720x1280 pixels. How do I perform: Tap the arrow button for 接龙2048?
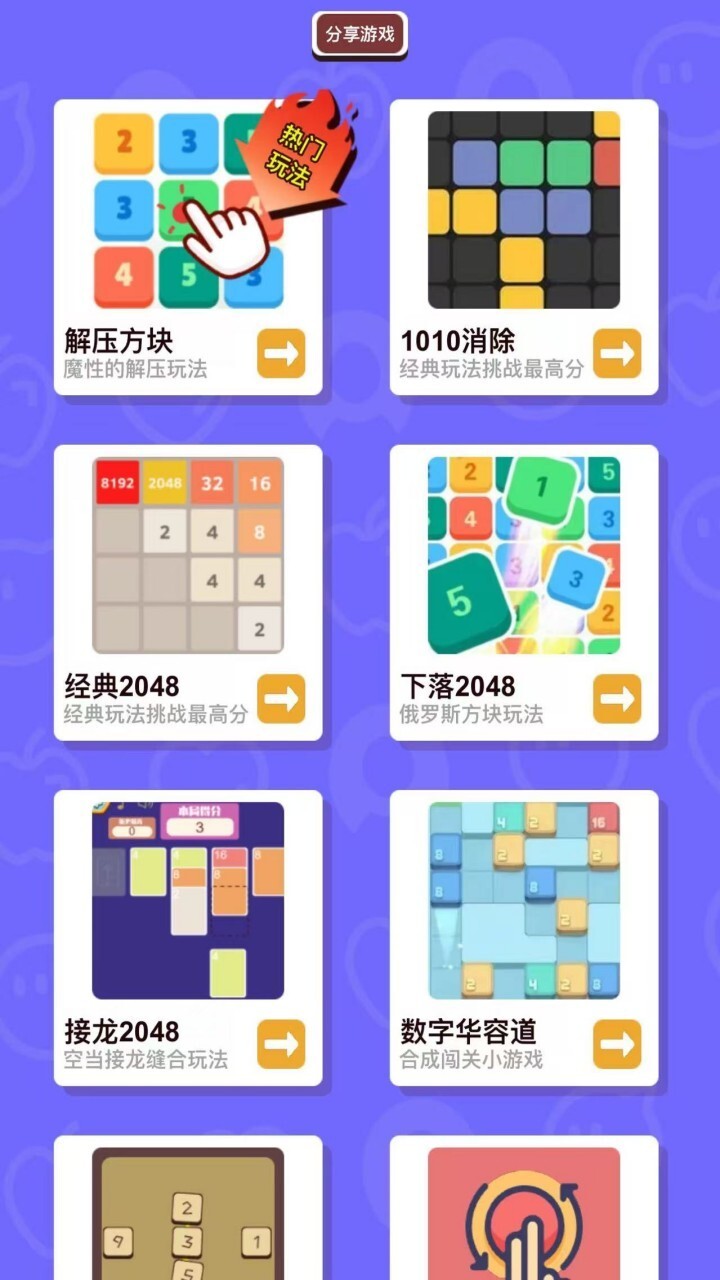coord(281,1044)
